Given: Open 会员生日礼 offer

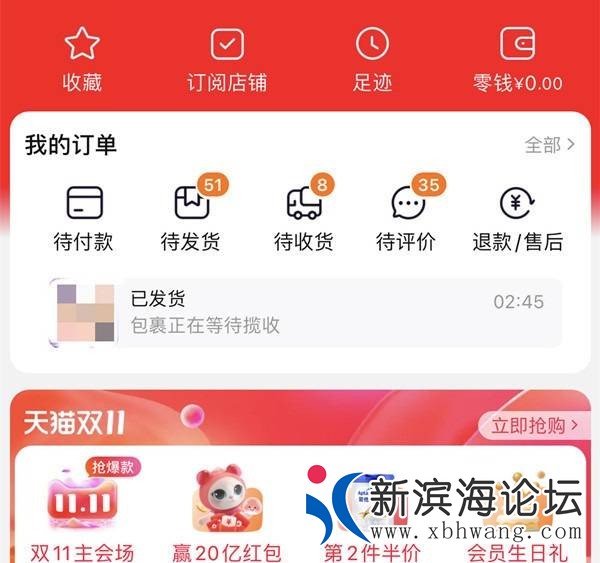Looking at the screenshot, I should pyautogui.click(x=517, y=510).
